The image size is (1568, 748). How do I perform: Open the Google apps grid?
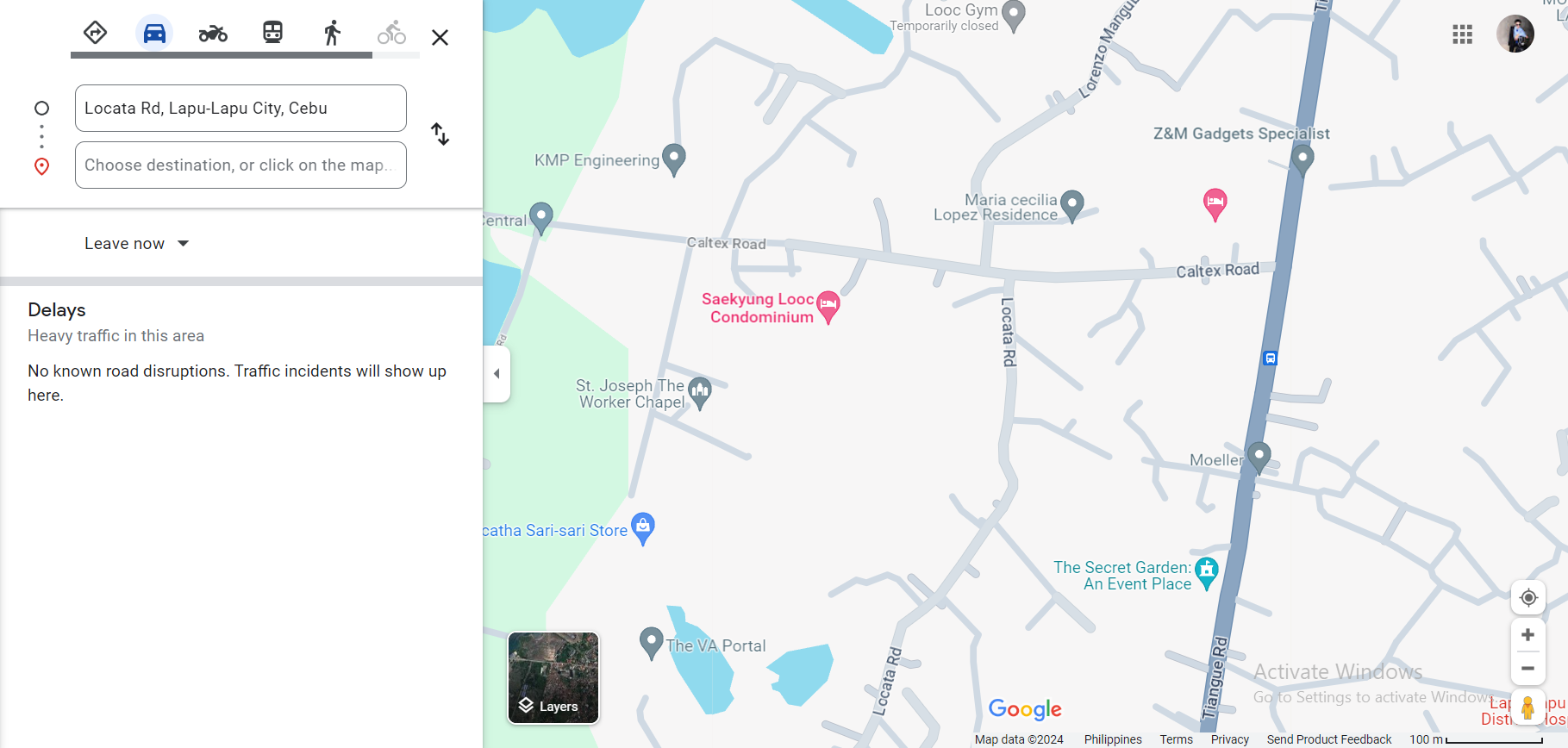1462,34
